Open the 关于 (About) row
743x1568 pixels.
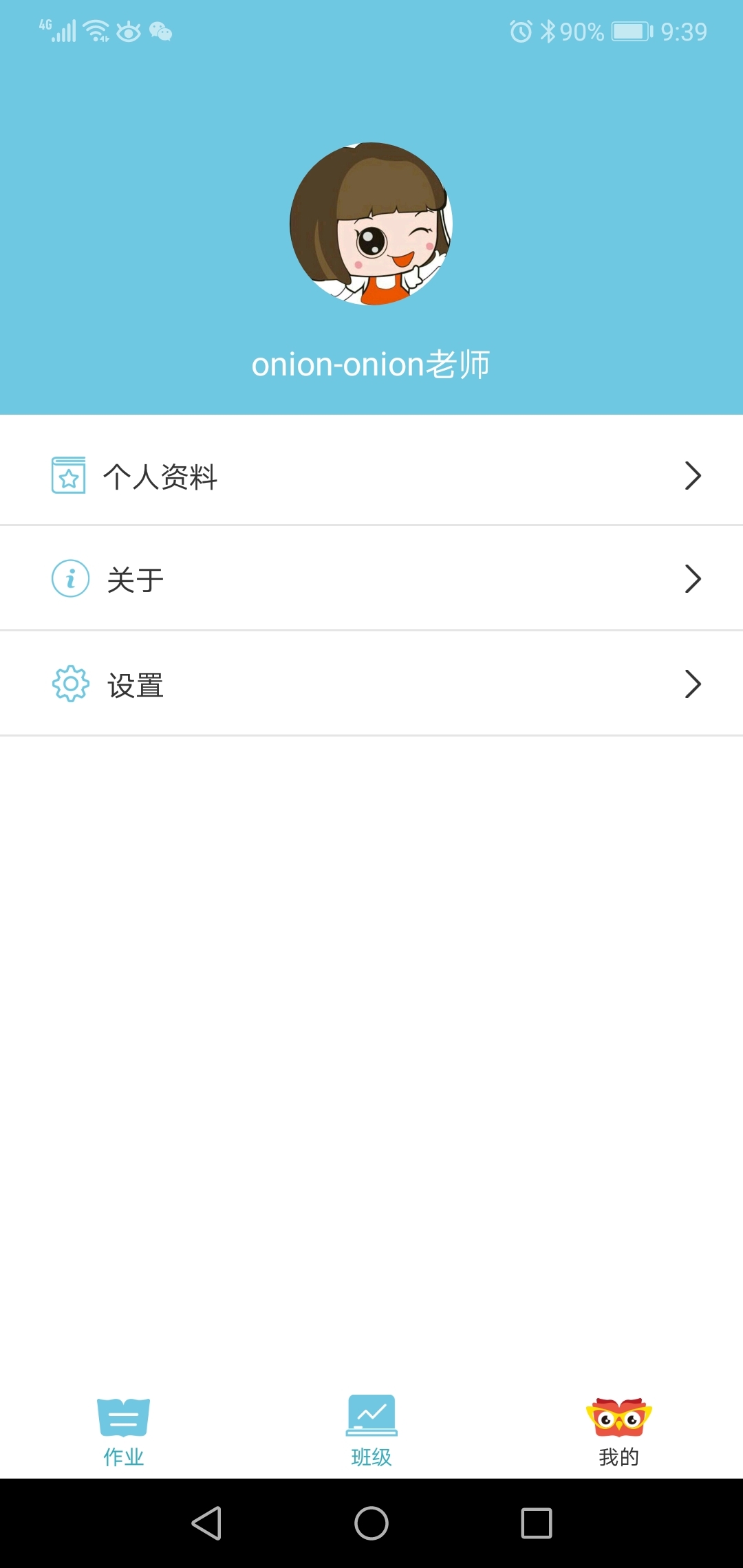(x=371, y=579)
